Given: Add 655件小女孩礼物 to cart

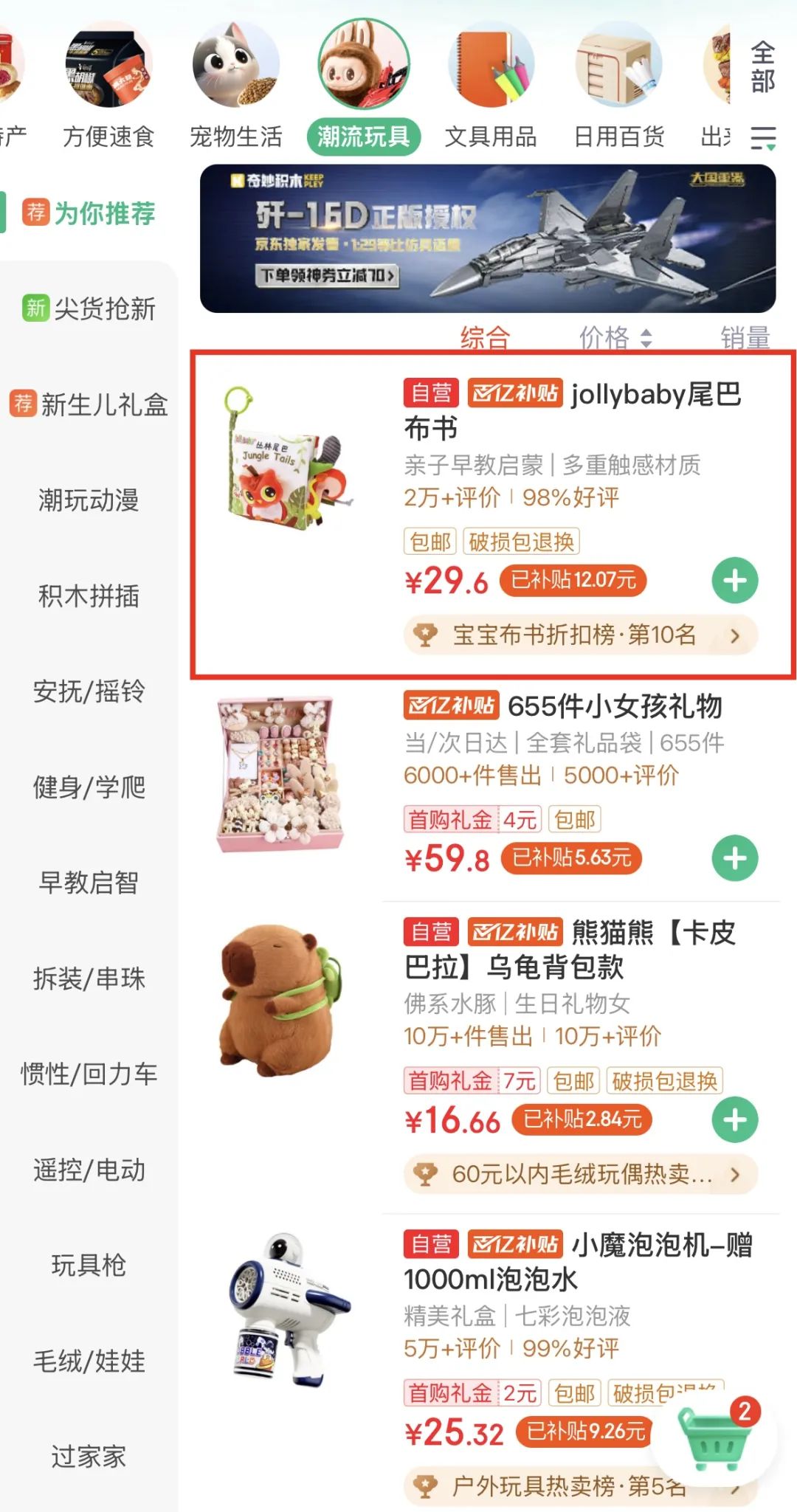Looking at the screenshot, I should pos(734,858).
